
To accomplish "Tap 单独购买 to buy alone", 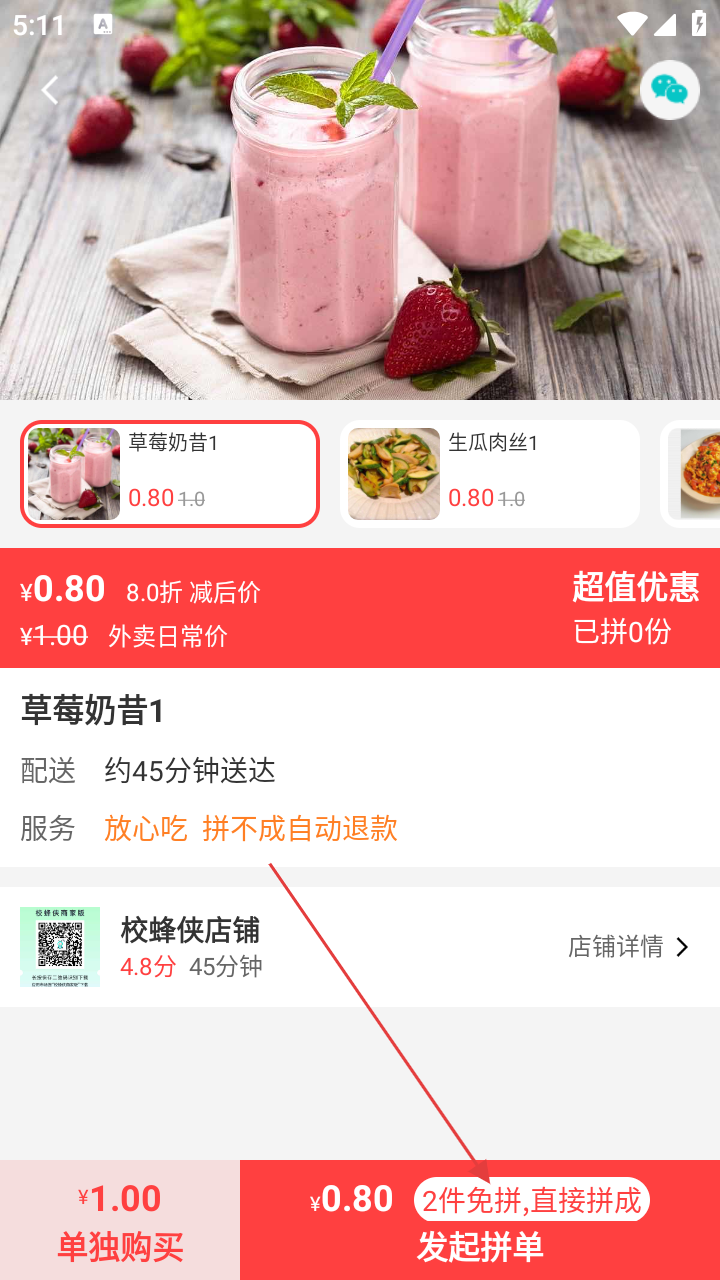I will [x=120, y=1220].
